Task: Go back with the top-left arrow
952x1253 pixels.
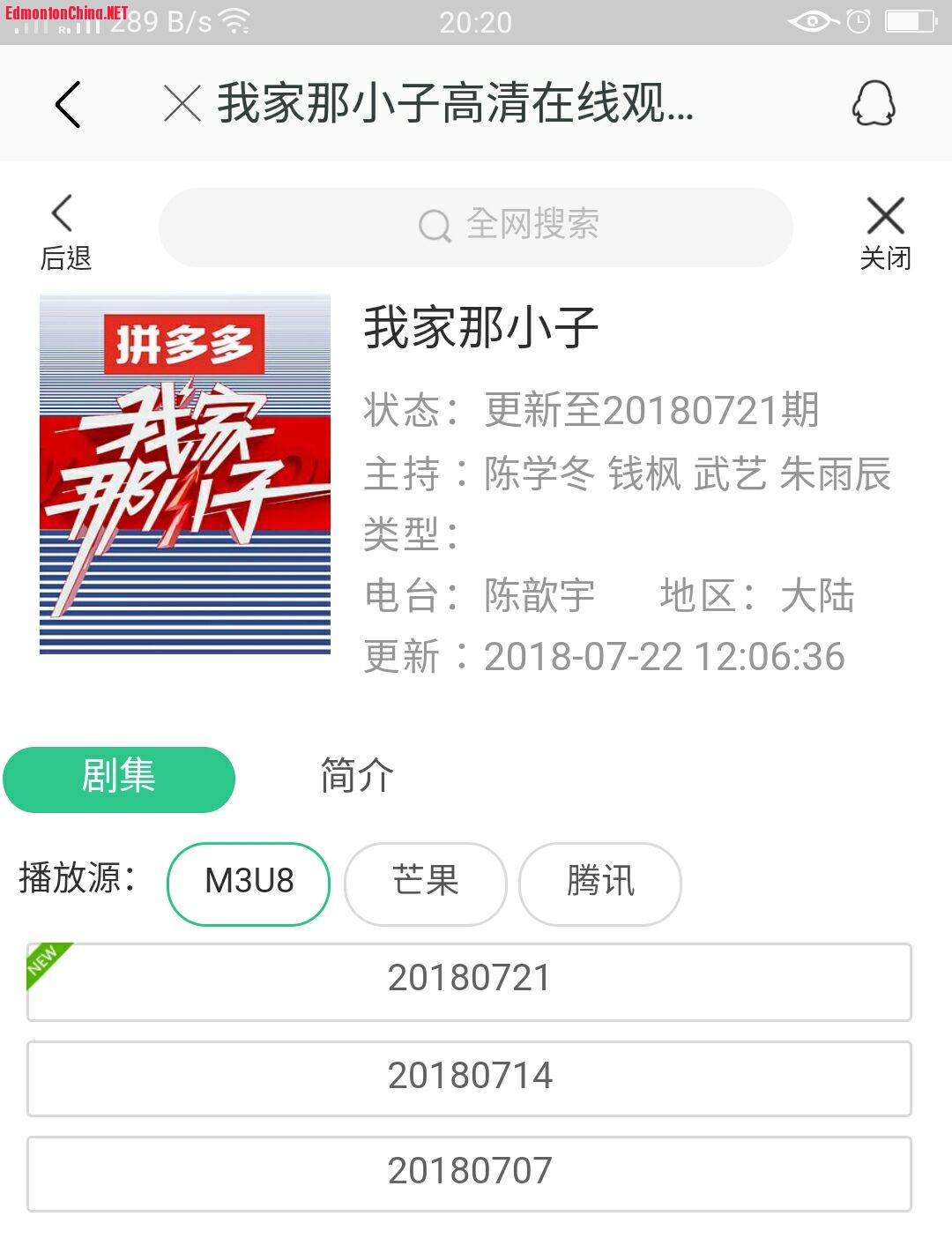Action: [x=68, y=104]
